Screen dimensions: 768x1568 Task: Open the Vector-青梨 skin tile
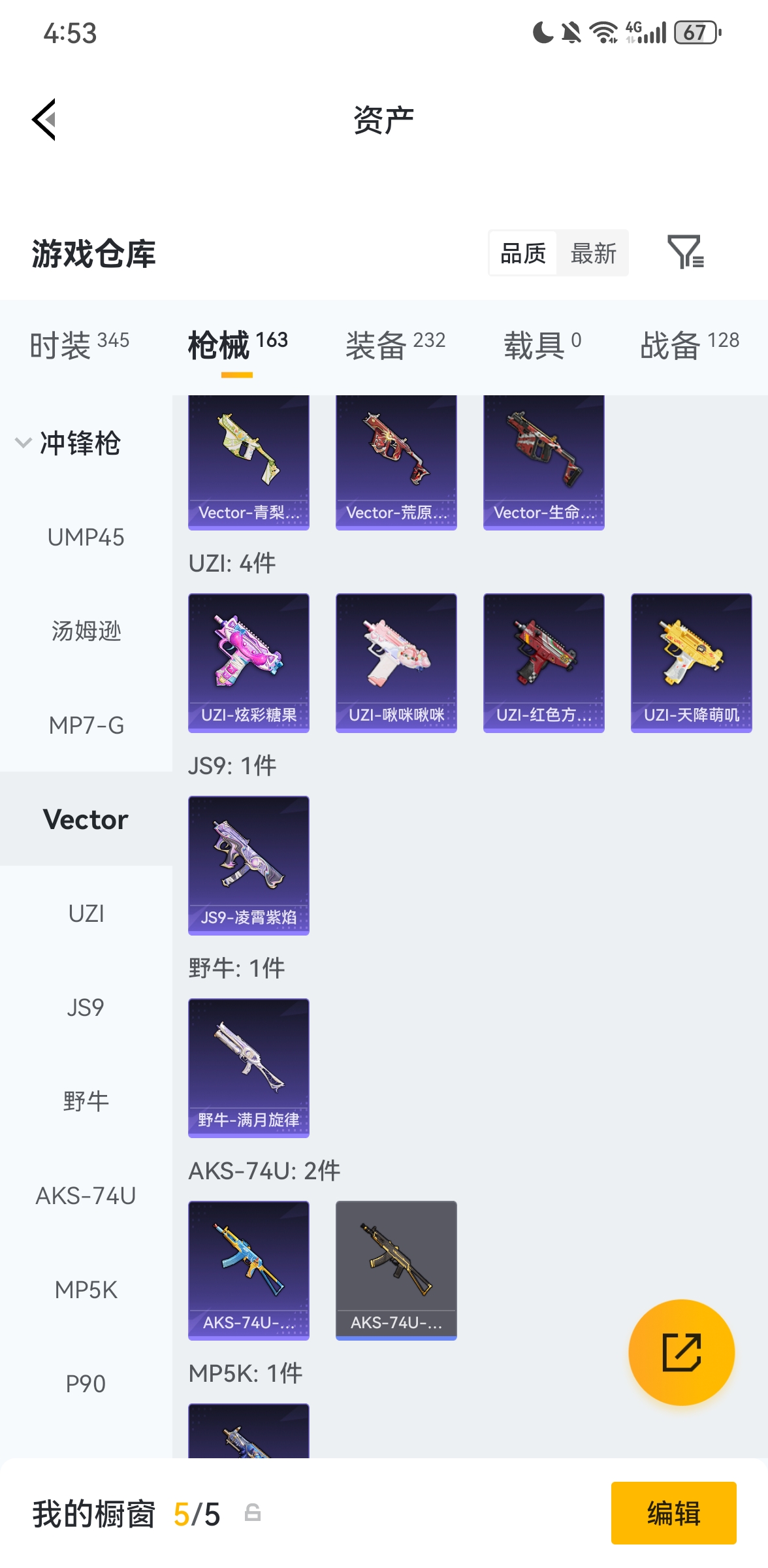coord(249,463)
